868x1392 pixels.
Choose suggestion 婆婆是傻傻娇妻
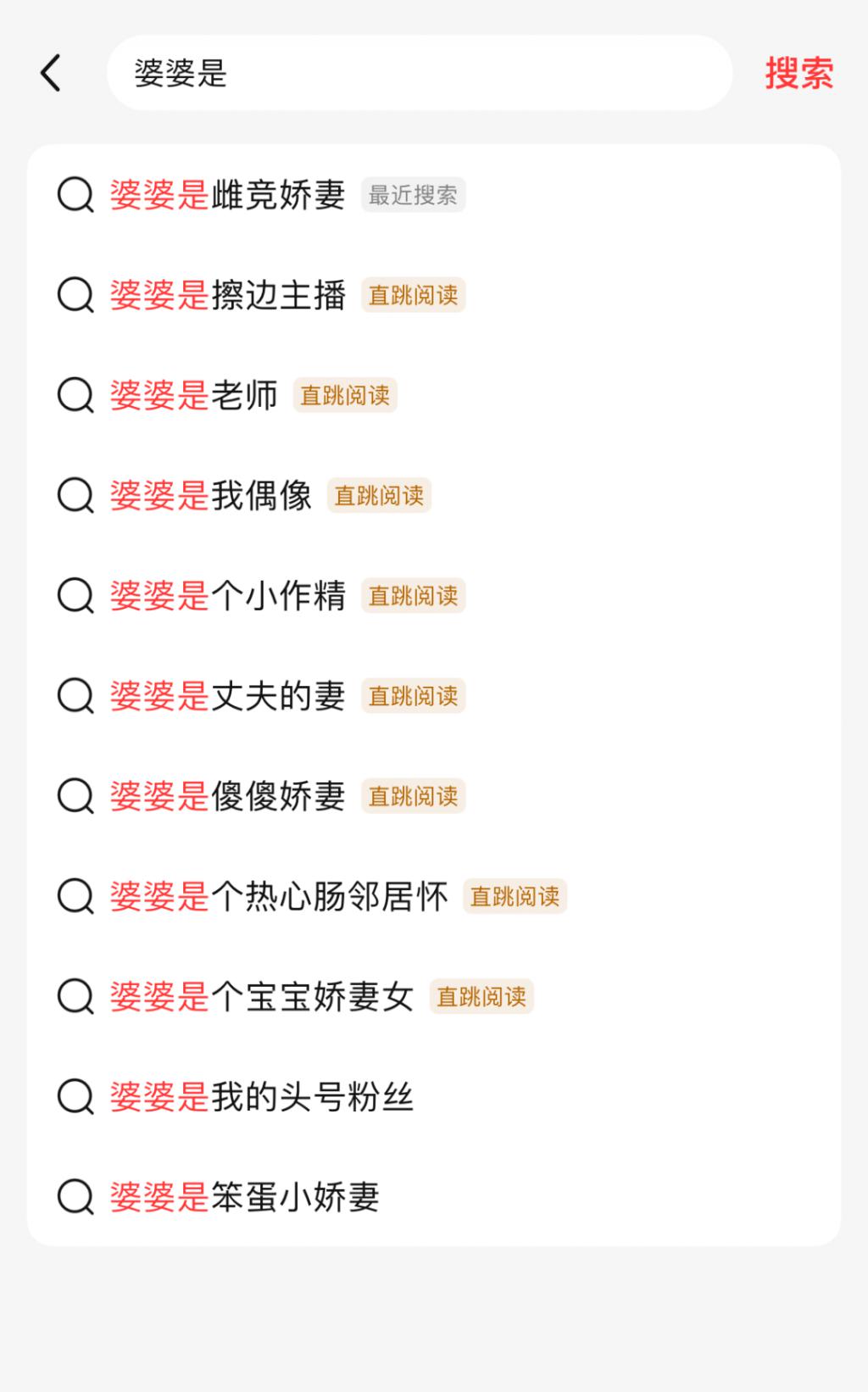point(433,795)
